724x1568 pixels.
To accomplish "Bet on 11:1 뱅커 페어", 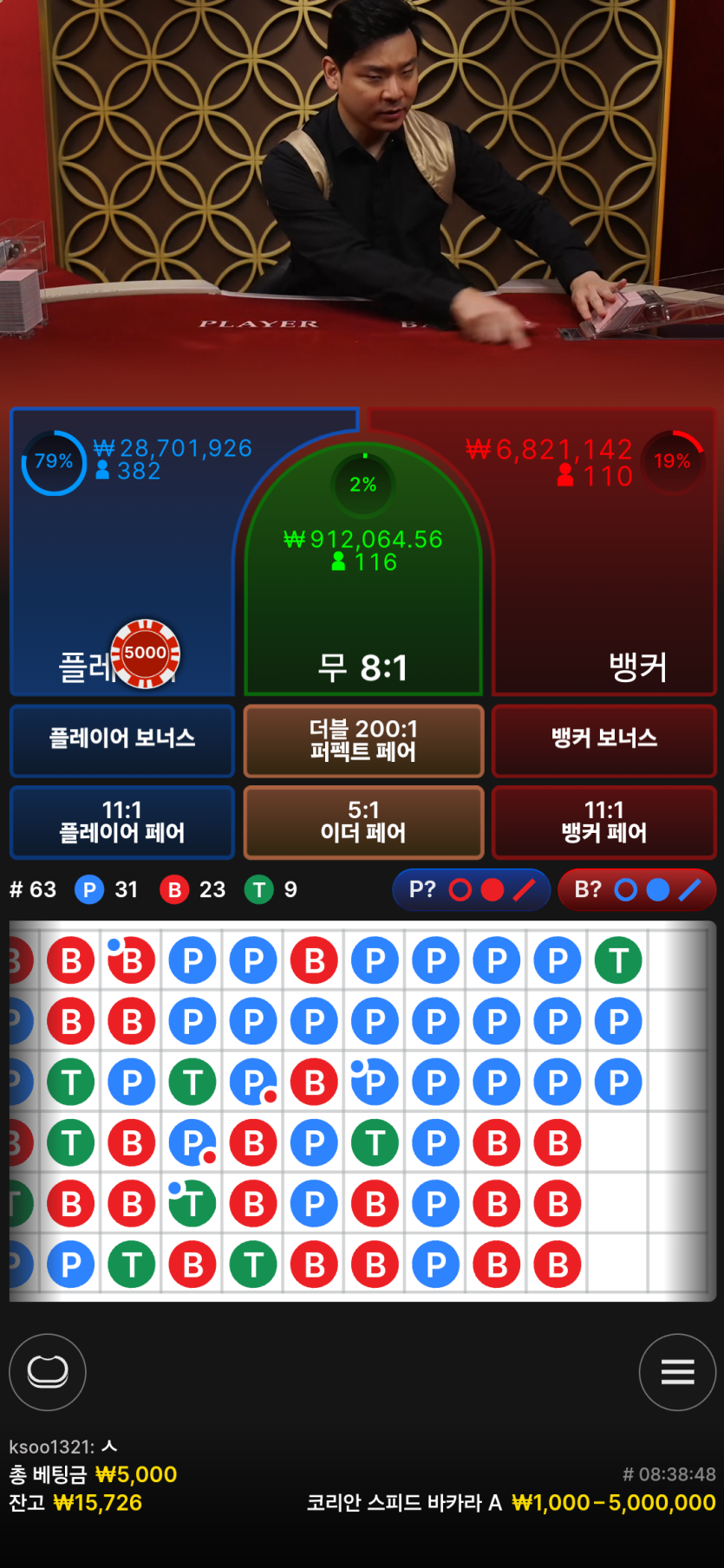I will (x=603, y=822).
